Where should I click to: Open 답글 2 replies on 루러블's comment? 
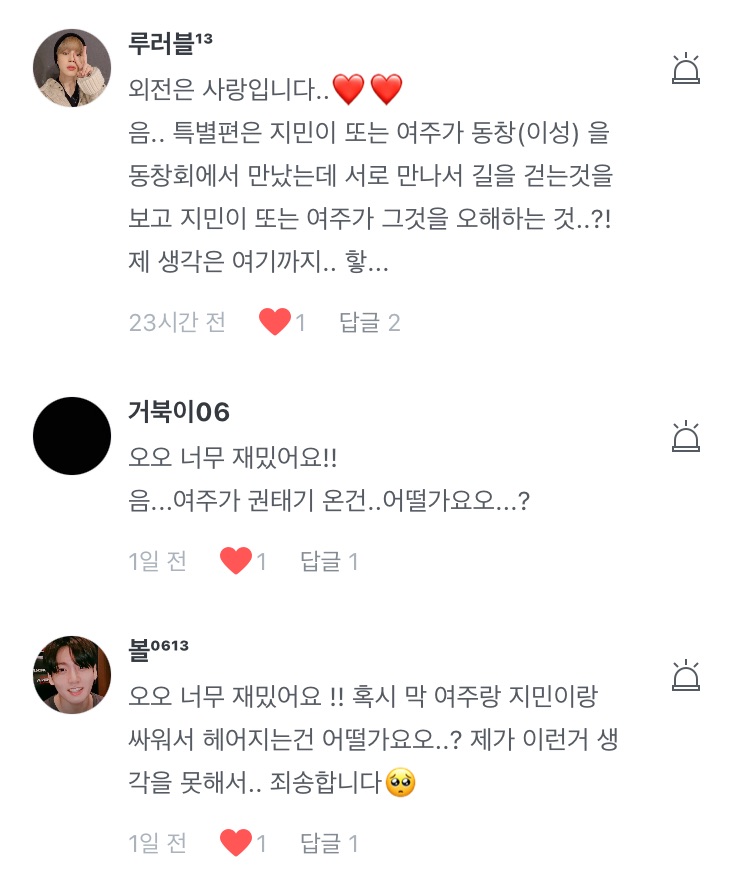(369, 322)
